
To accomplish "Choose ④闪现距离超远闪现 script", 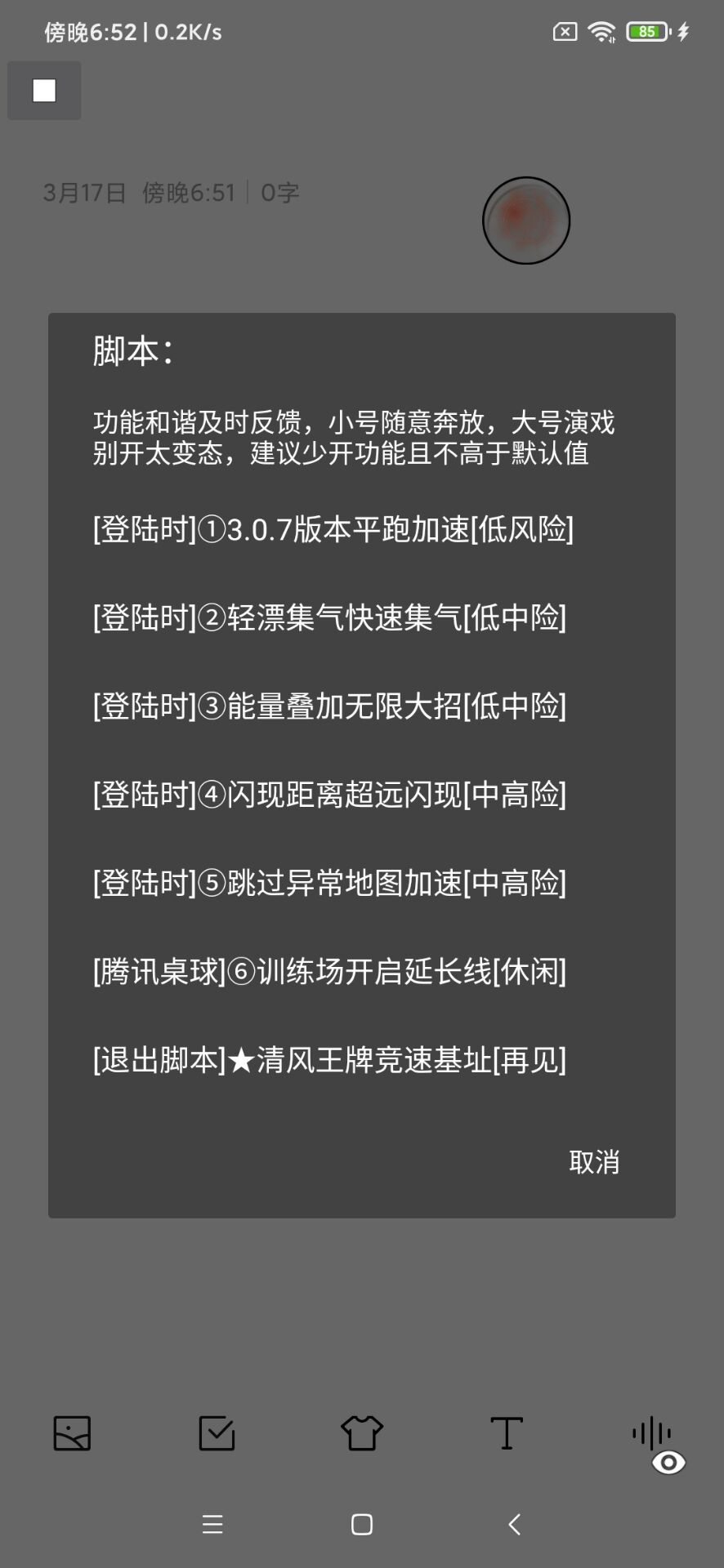I will [329, 795].
